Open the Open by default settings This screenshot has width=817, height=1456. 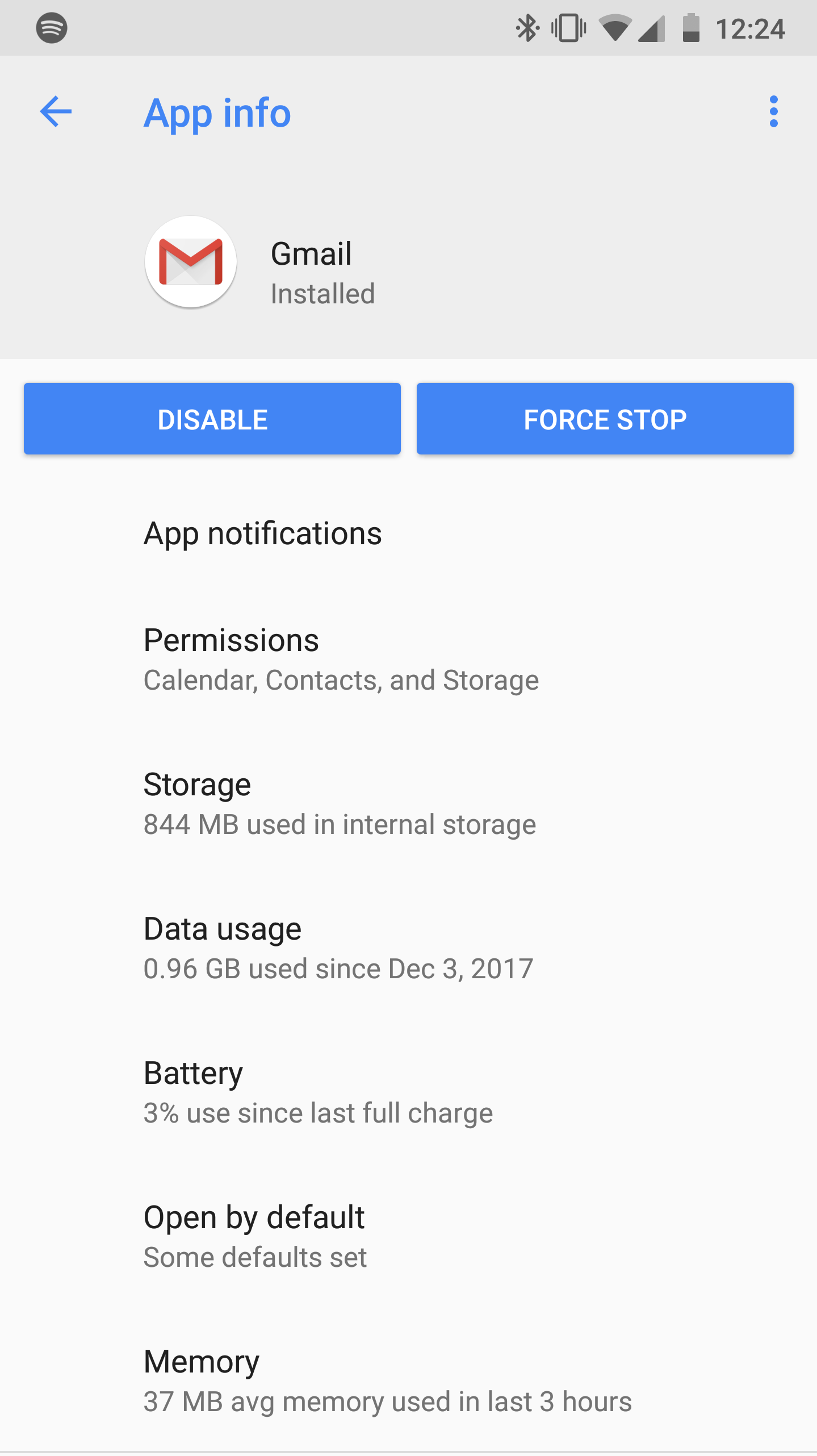255,1236
